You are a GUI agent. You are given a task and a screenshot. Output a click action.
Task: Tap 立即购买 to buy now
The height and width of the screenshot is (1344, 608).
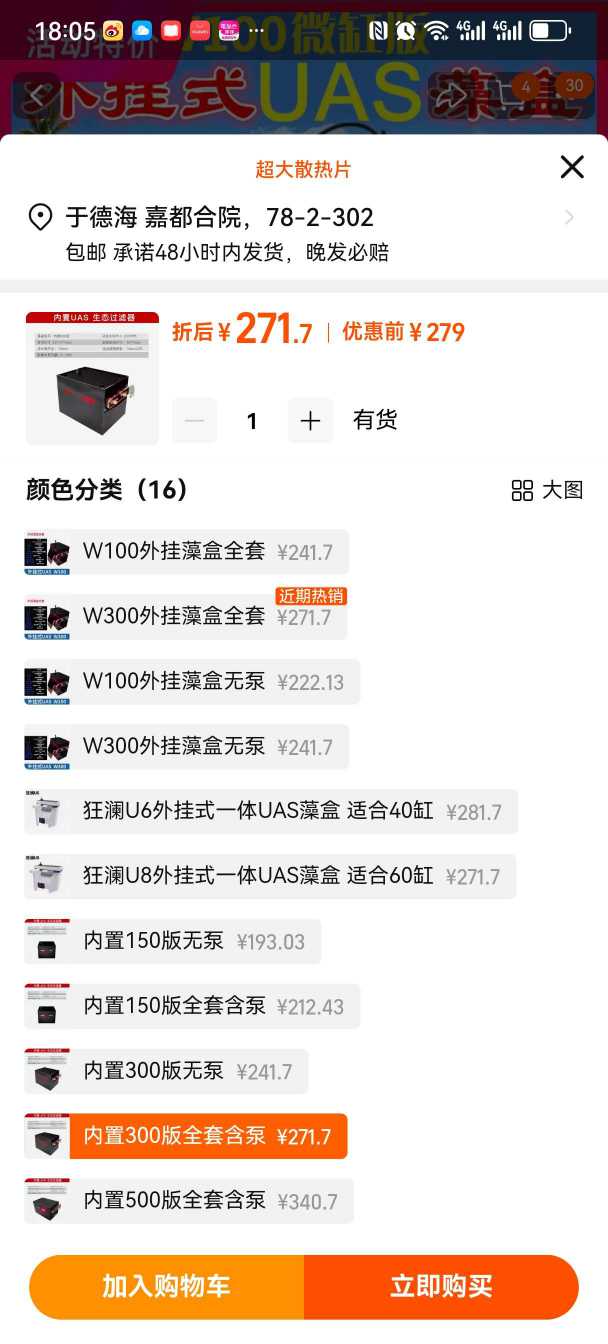click(441, 1287)
